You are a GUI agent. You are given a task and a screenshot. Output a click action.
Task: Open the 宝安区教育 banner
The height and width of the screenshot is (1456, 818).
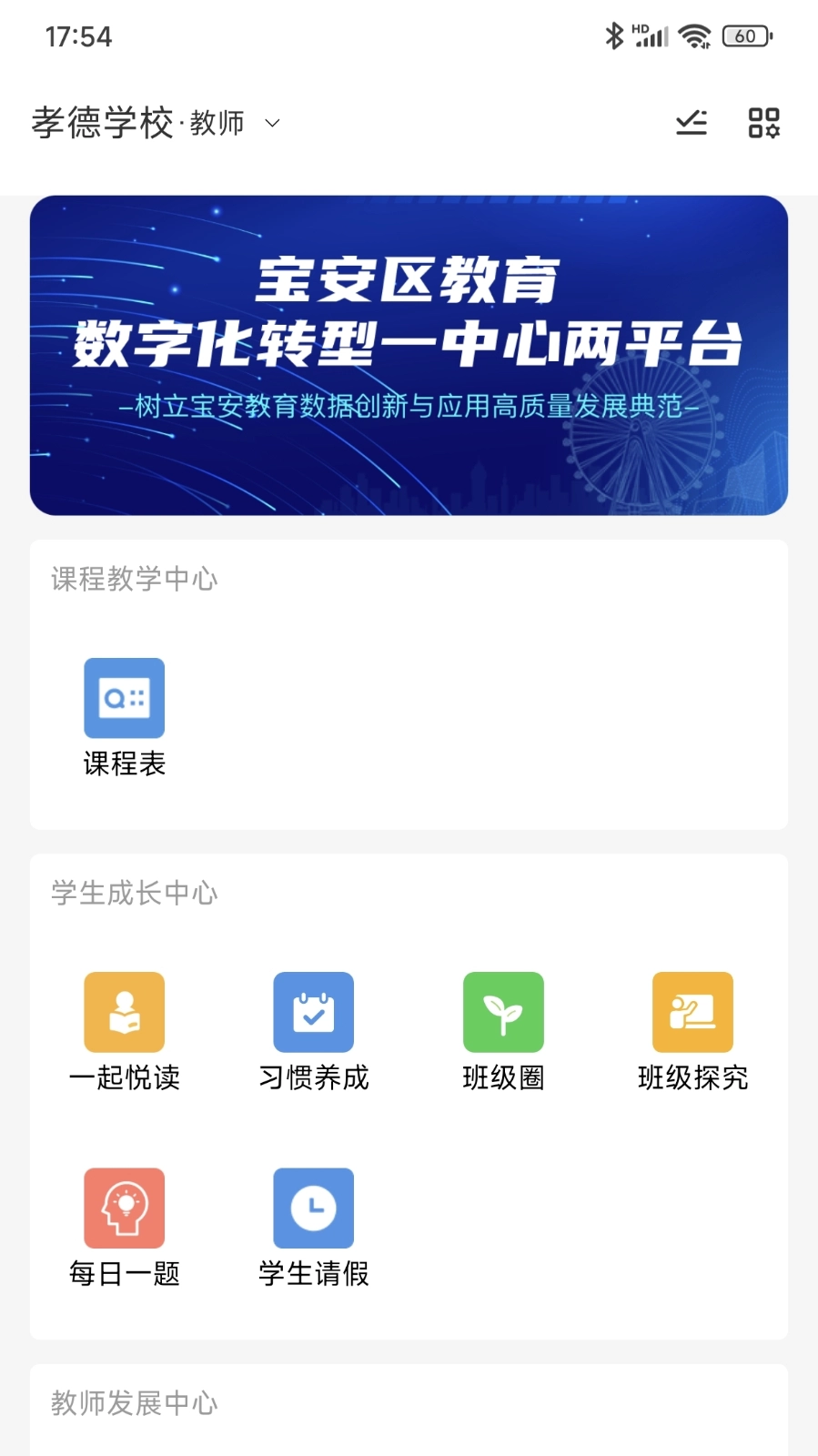click(409, 355)
